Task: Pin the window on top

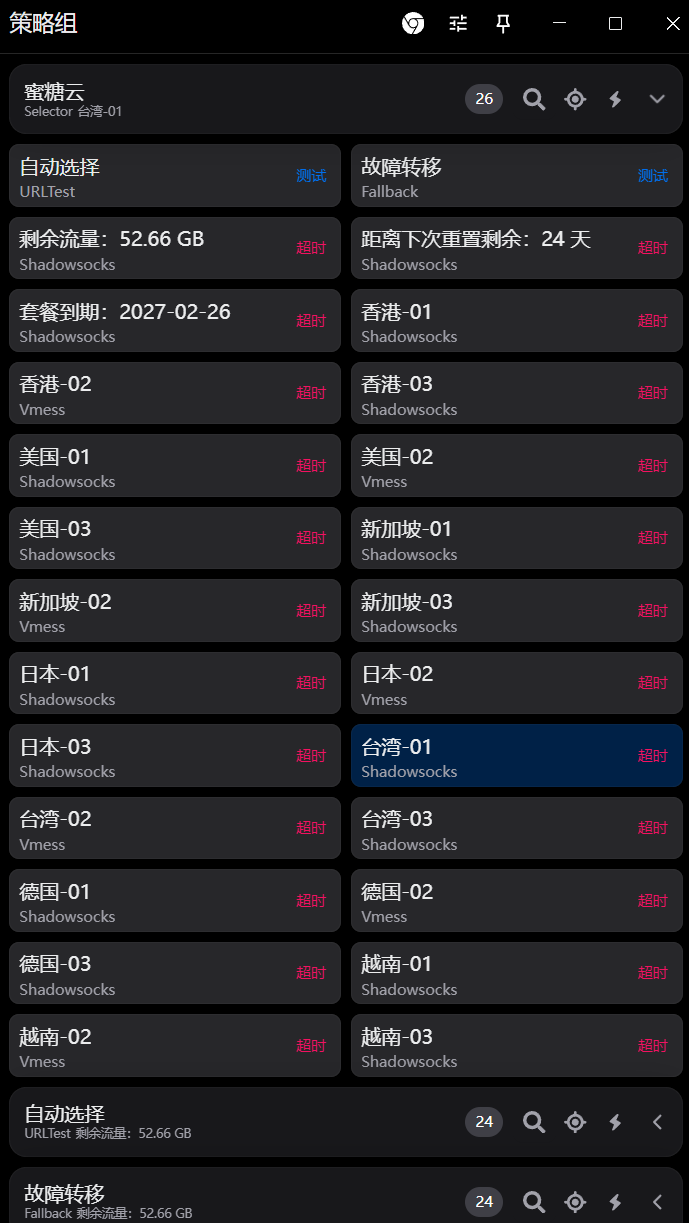Action: click(503, 24)
